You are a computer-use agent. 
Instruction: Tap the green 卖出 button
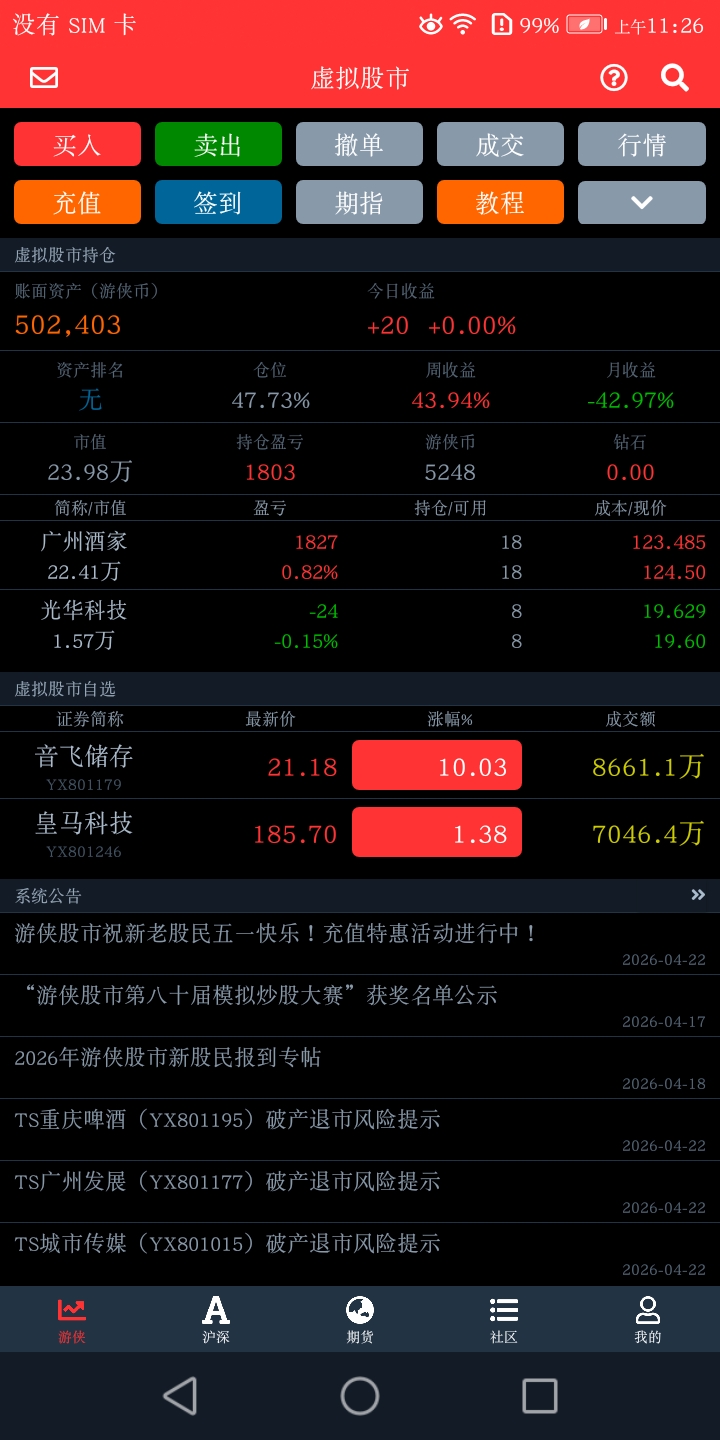pyautogui.click(x=218, y=145)
